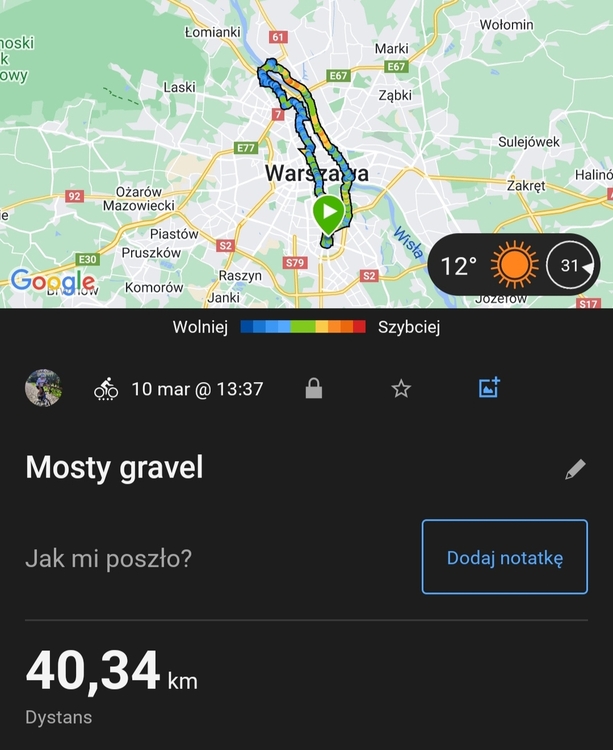Open the privacy lock icon
Screen dimensions: 613x750
tap(314, 389)
